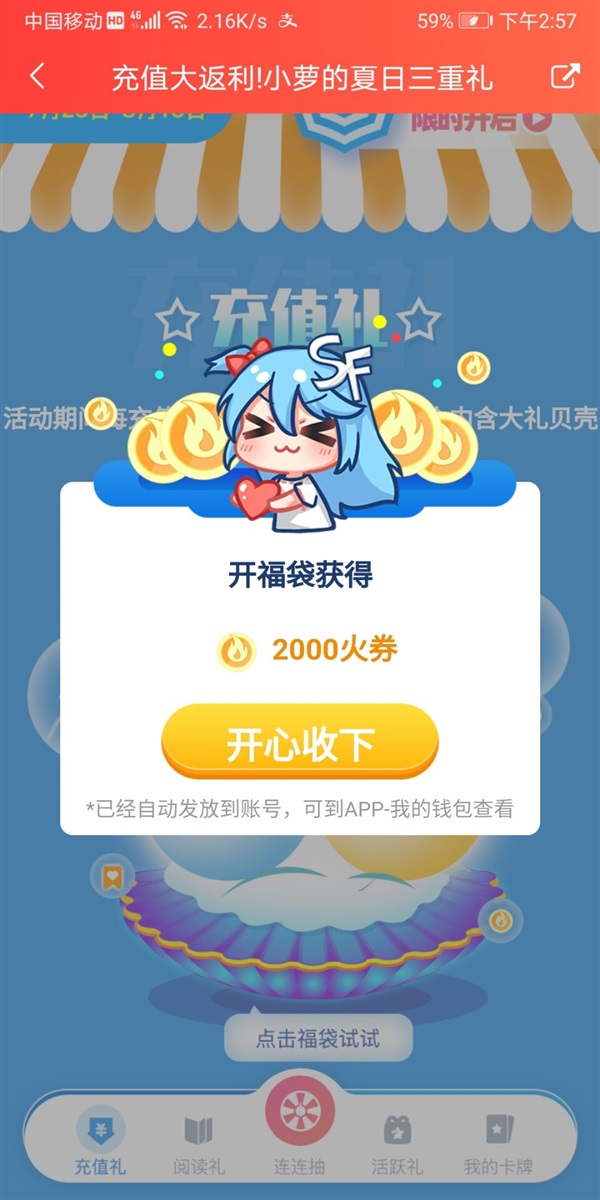Image resolution: width=600 pixels, height=1200 pixels.
Task: Switch to the 充值礼 tab
Action: (100, 1142)
